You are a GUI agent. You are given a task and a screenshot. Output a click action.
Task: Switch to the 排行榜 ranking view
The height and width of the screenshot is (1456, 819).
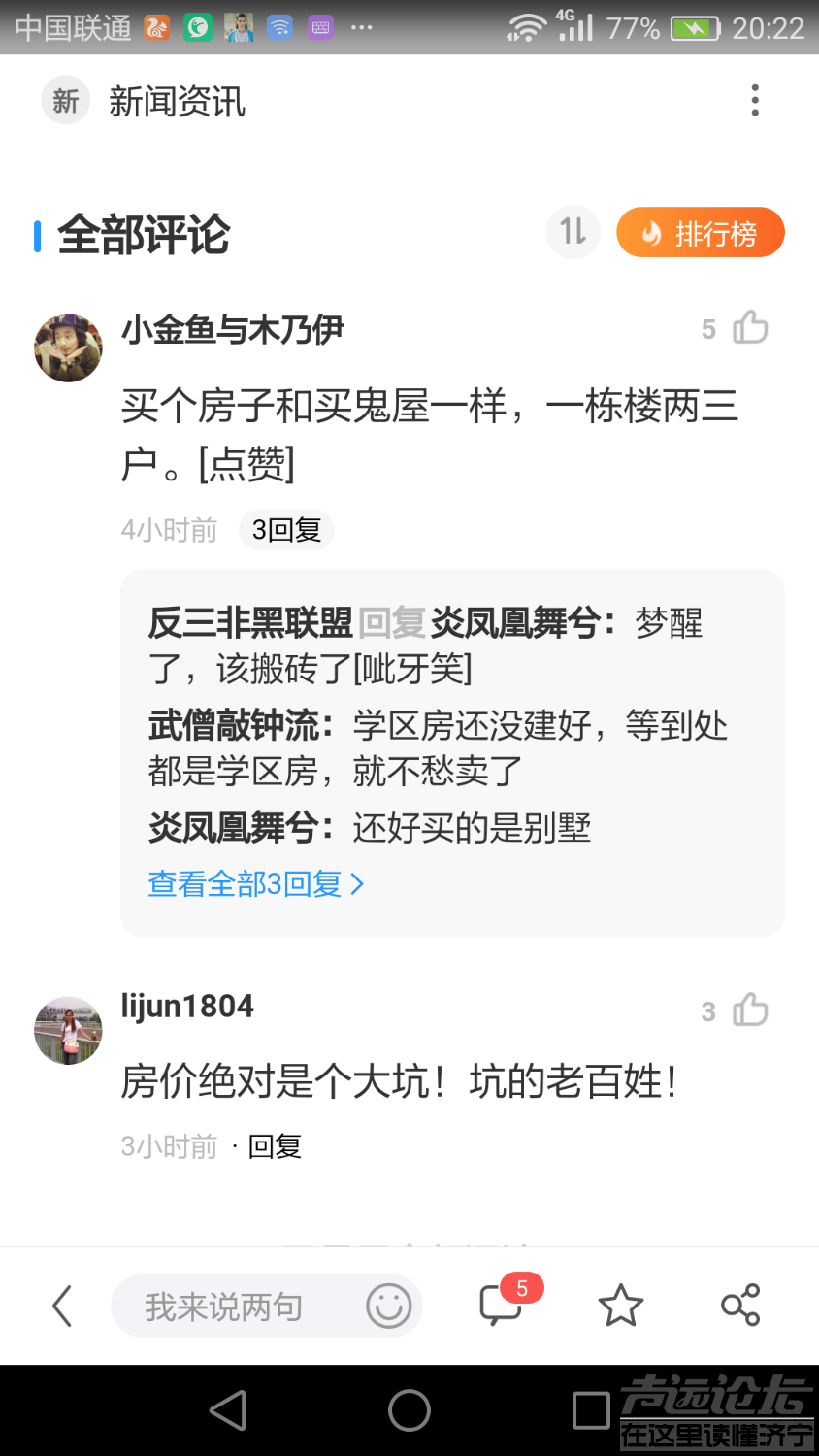tap(701, 232)
